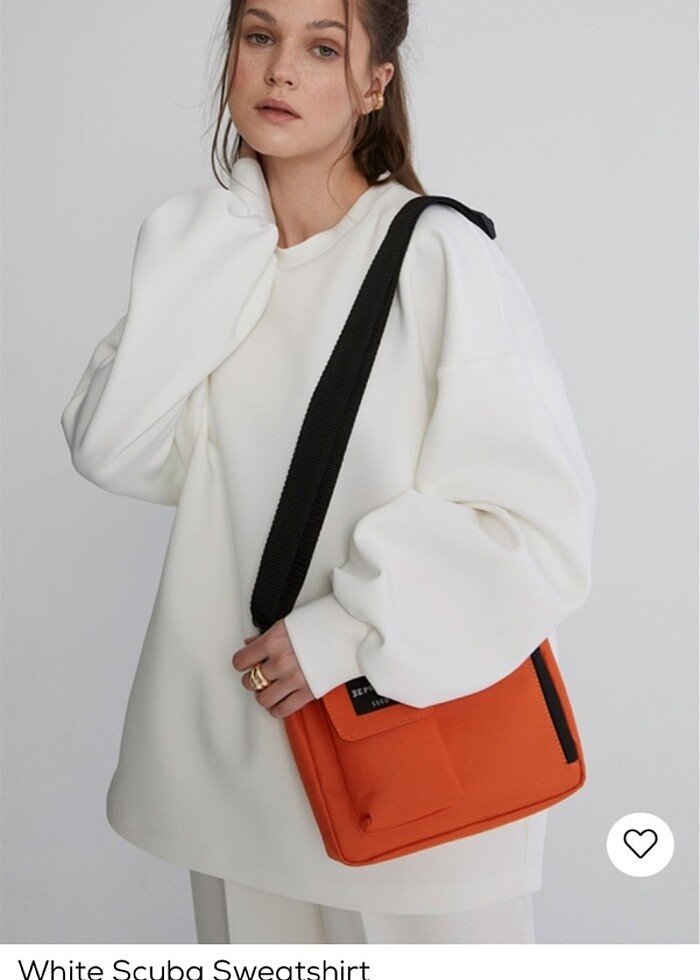This screenshot has width=700, height=980.
Task: Add White Scuba Sweatshirt to favorites
Action: pos(640,844)
